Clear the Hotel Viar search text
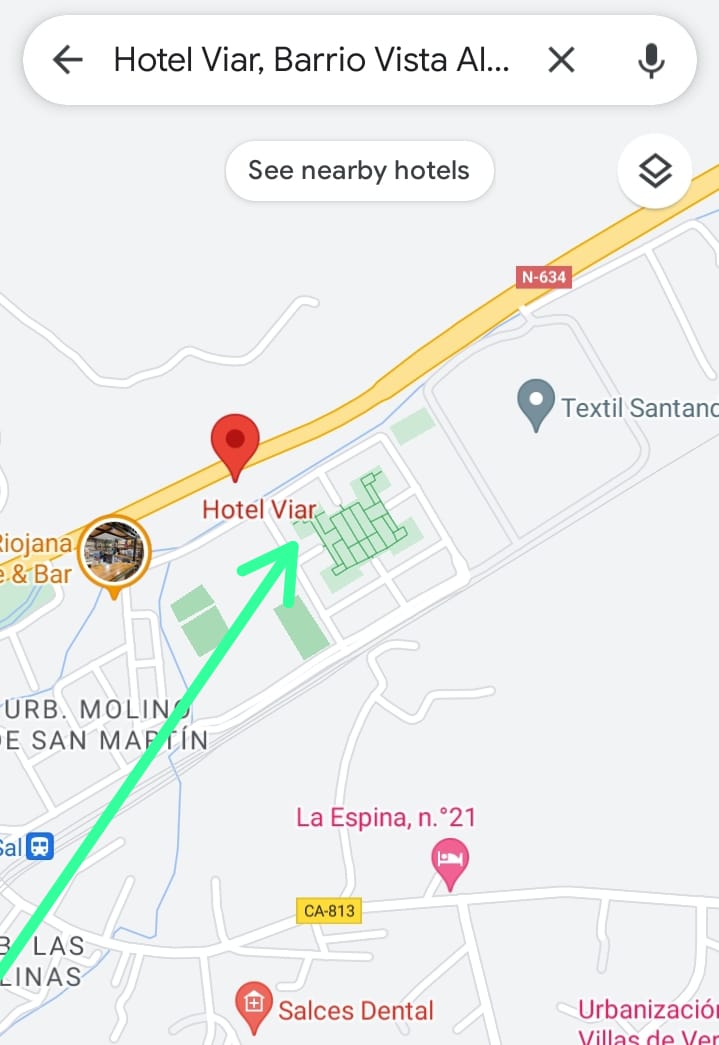 [x=562, y=60]
